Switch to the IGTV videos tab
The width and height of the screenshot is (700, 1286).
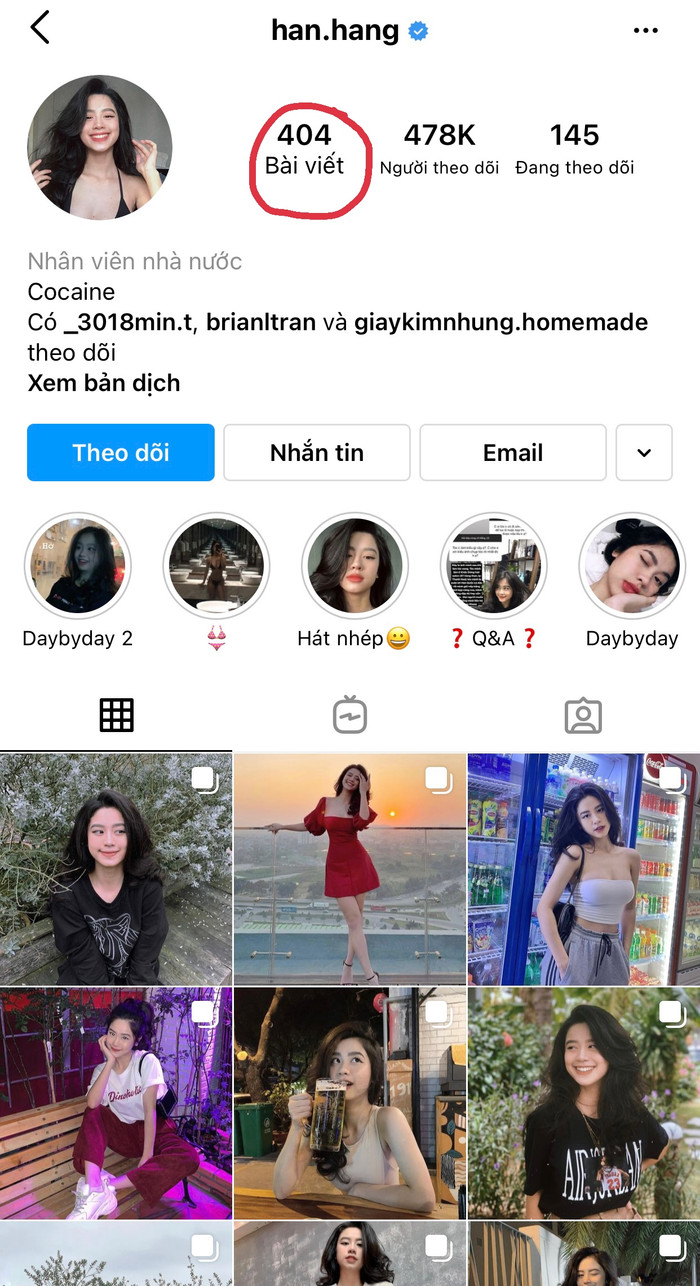click(x=350, y=715)
